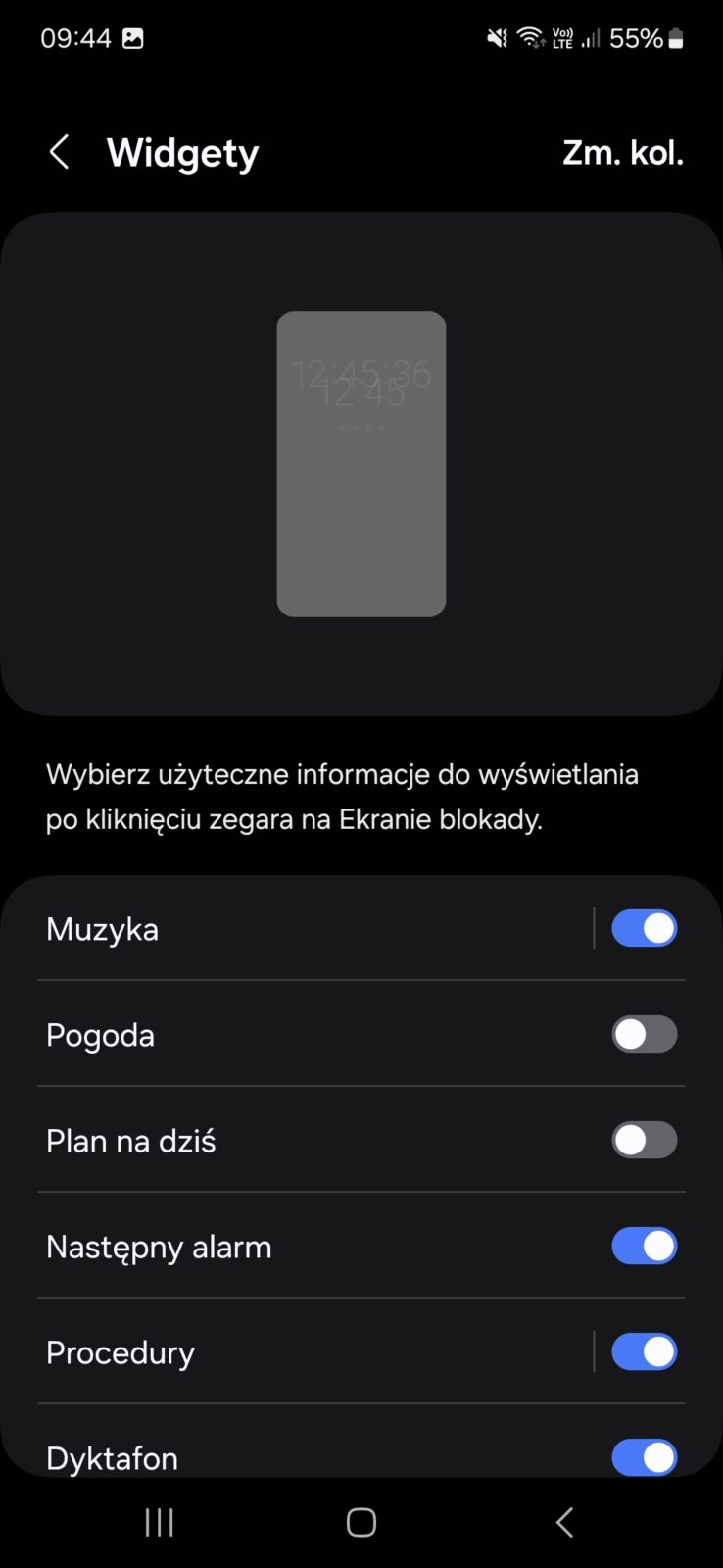Viewport: 723px width, 1568px height.
Task: Open the Muzyka widget settings
Action: (294, 928)
